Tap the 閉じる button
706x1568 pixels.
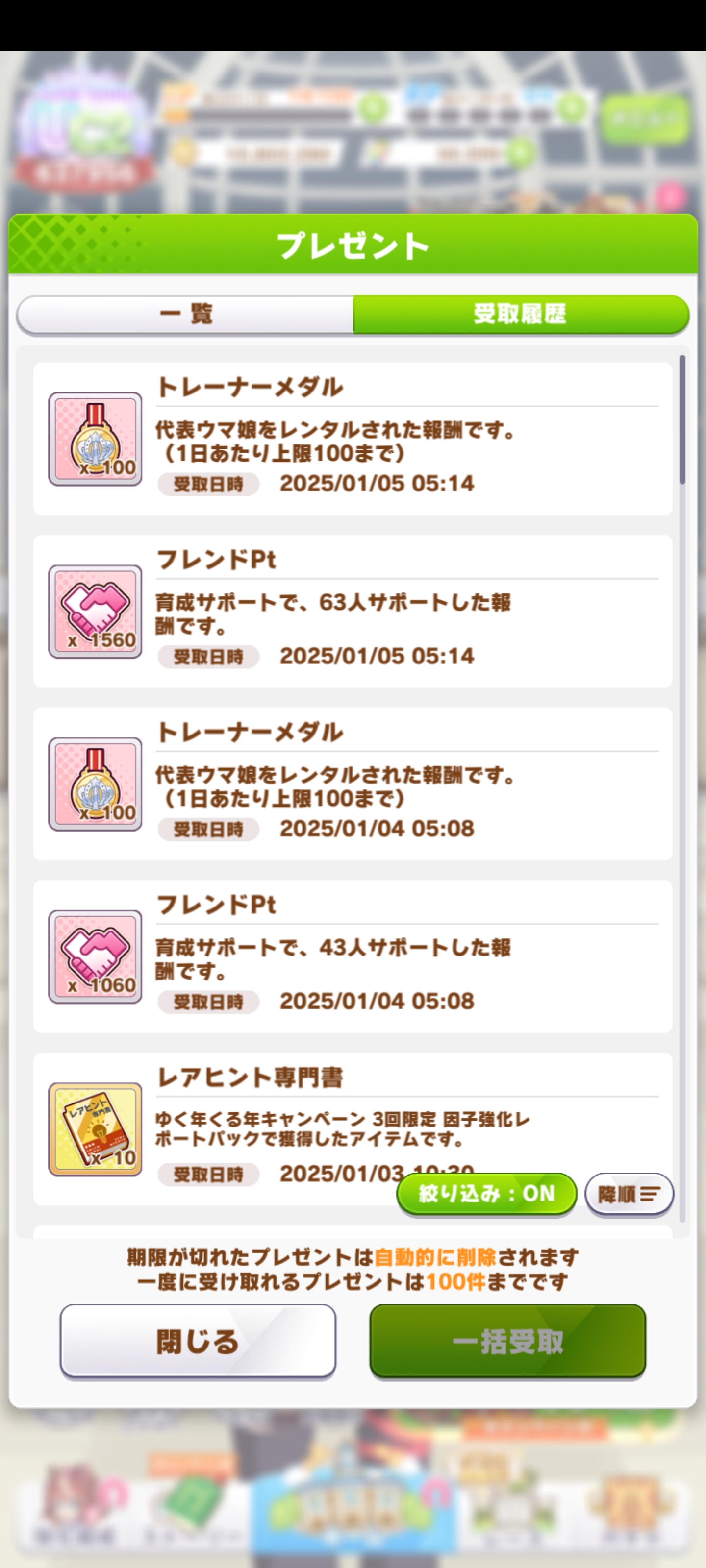(198, 1341)
